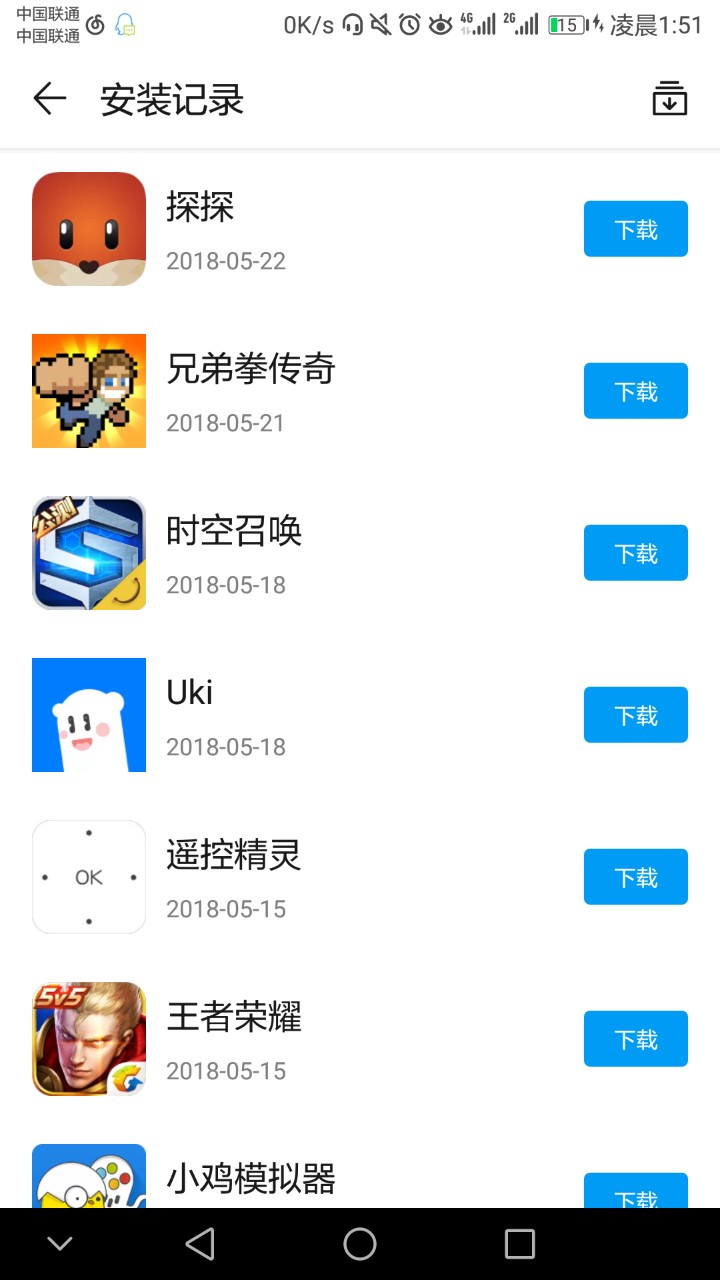The height and width of the screenshot is (1280, 720).
Task: Download the Uki app
Action: pos(635,715)
